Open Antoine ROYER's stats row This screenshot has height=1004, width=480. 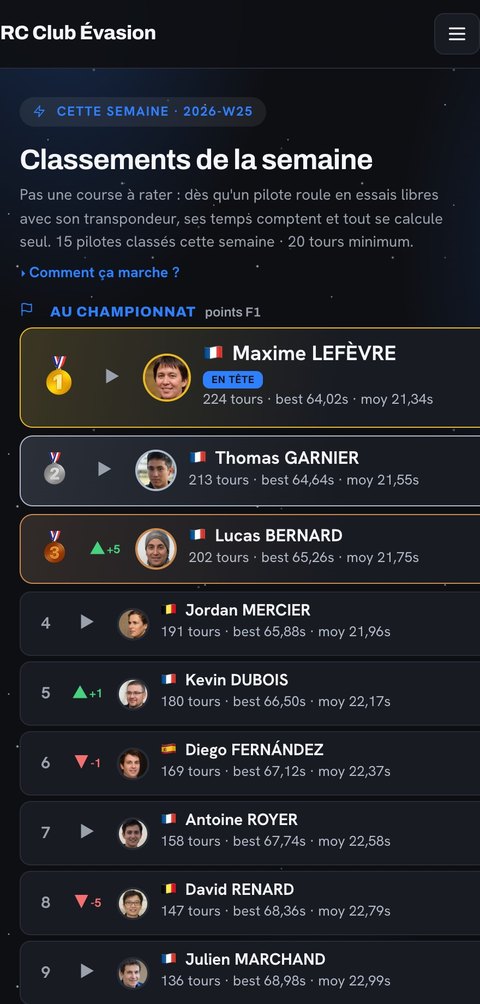point(250,832)
